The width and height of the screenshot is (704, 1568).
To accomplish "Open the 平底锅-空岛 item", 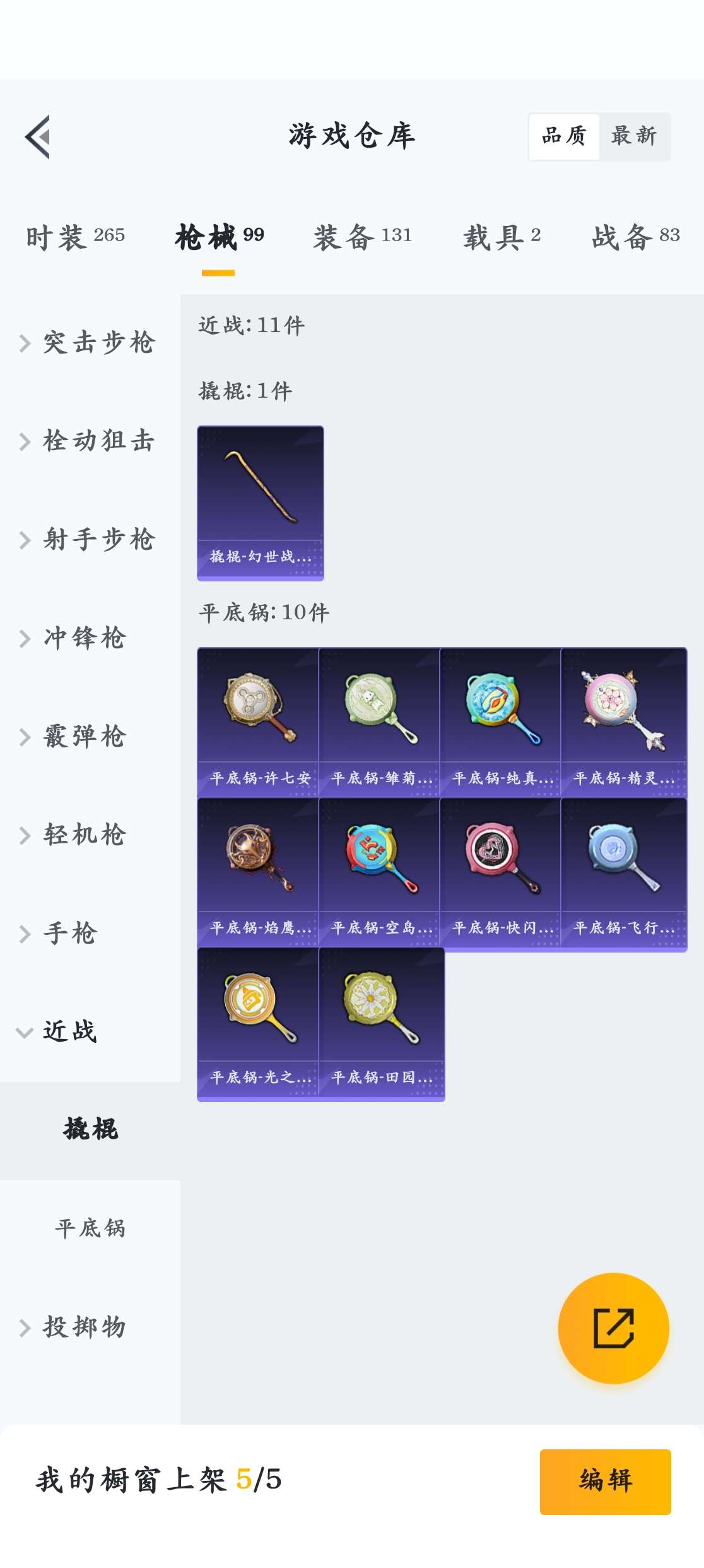I will pyautogui.click(x=378, y=872).
